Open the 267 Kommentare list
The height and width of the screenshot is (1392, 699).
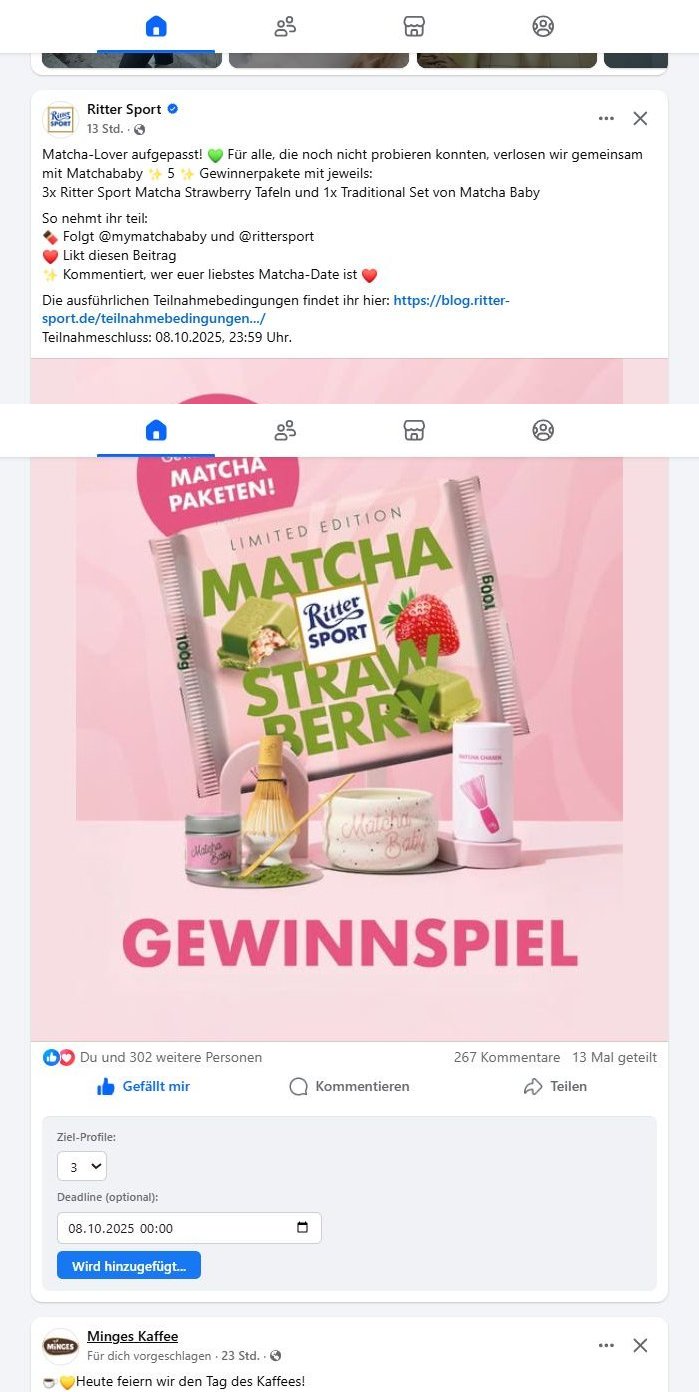pyautogui.click(x=506, y=1057)
